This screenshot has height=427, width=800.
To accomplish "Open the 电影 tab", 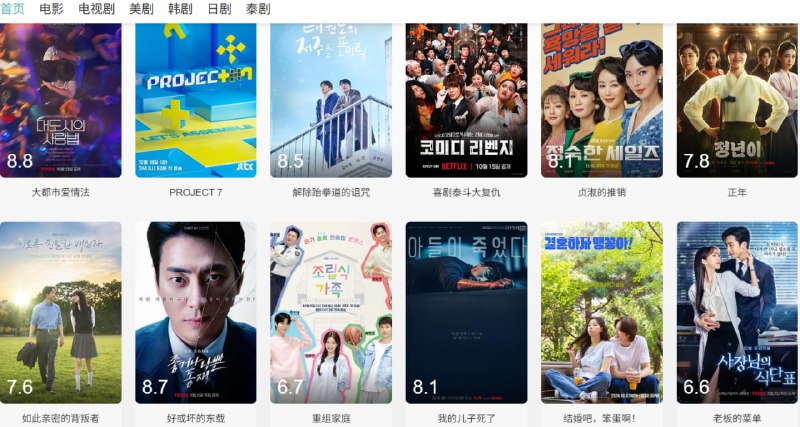I will [52, 9].
